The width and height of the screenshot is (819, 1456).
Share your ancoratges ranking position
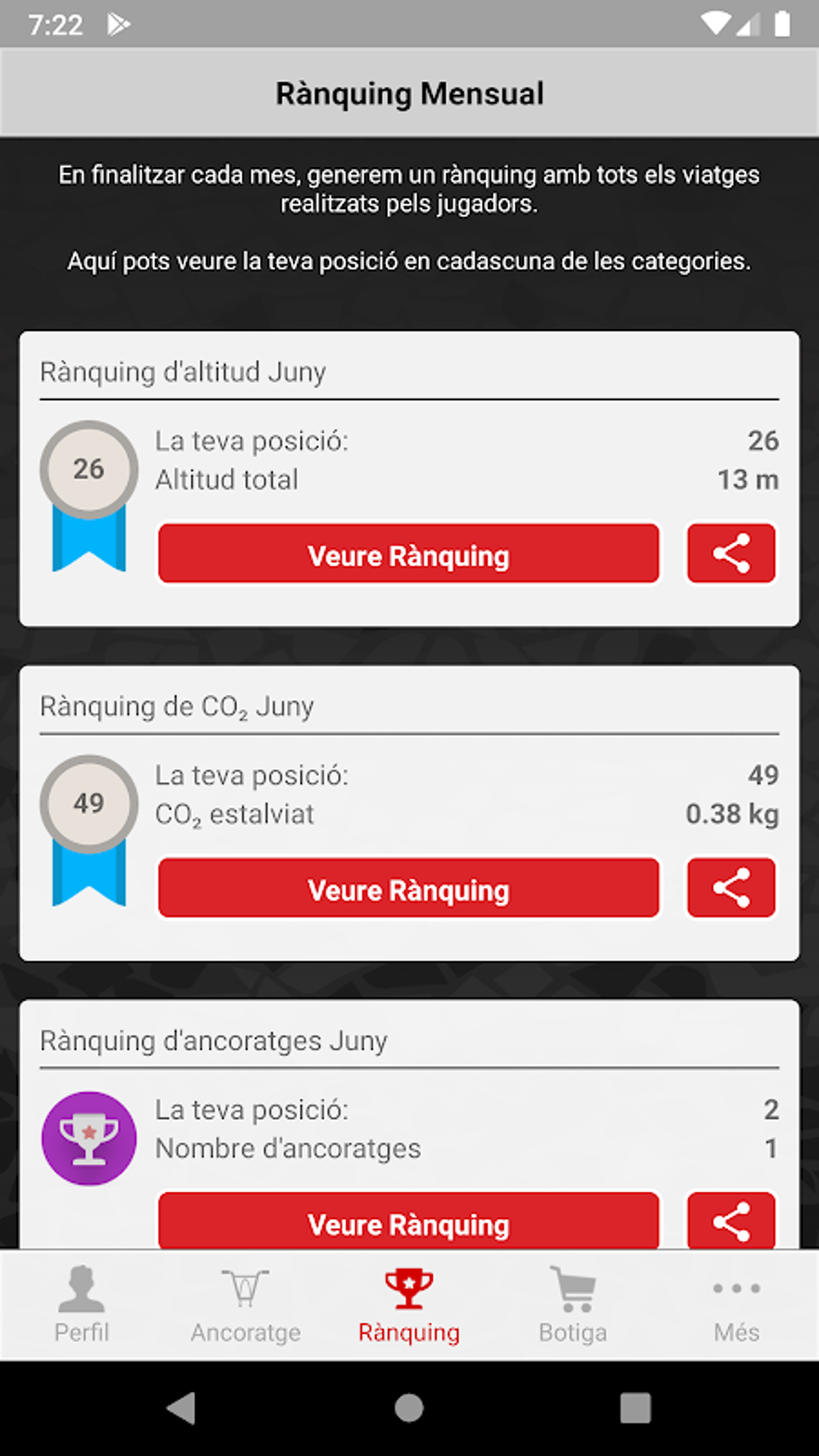point(731,1221)
